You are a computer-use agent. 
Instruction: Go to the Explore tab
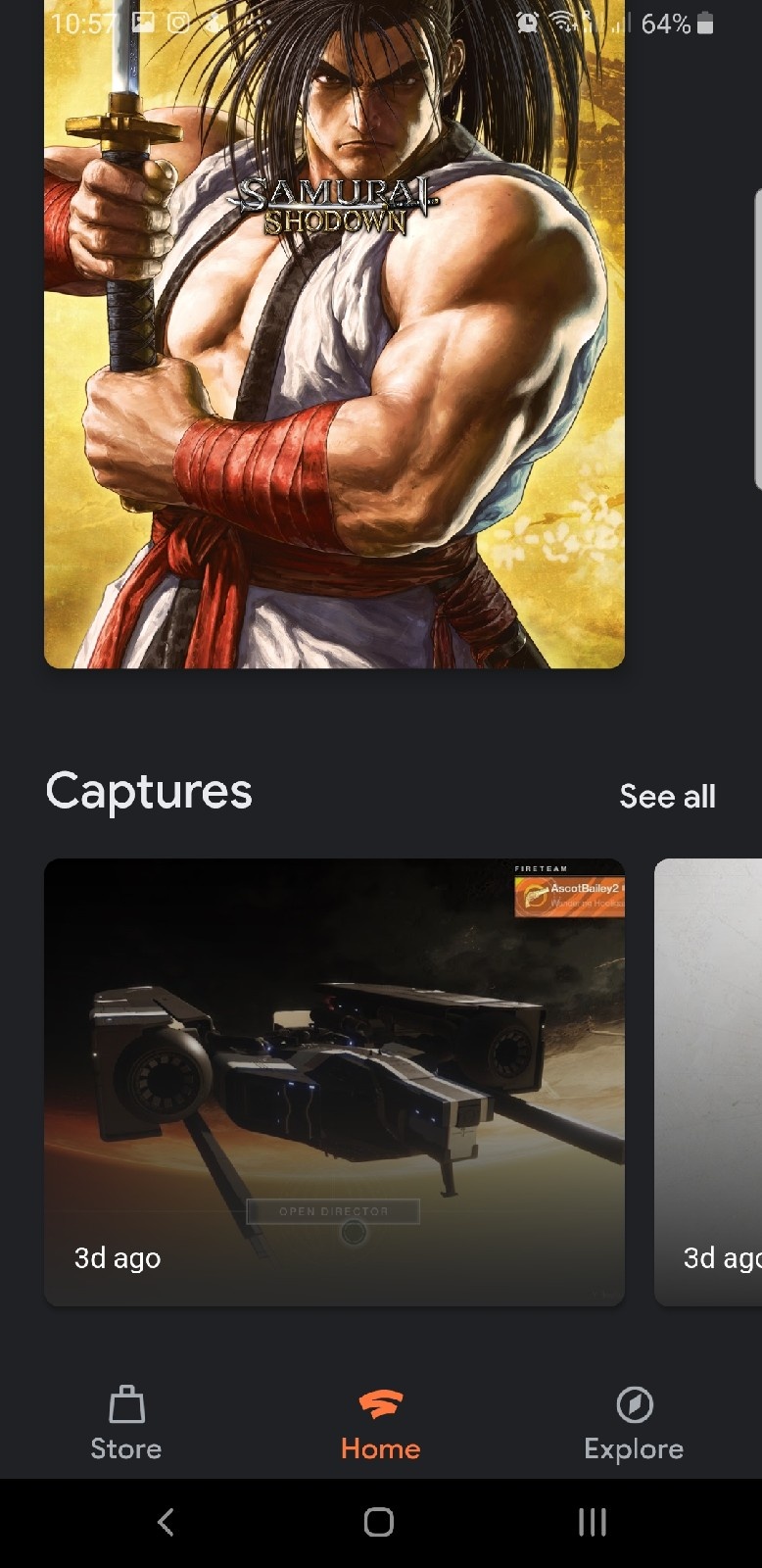(634, 1423)
